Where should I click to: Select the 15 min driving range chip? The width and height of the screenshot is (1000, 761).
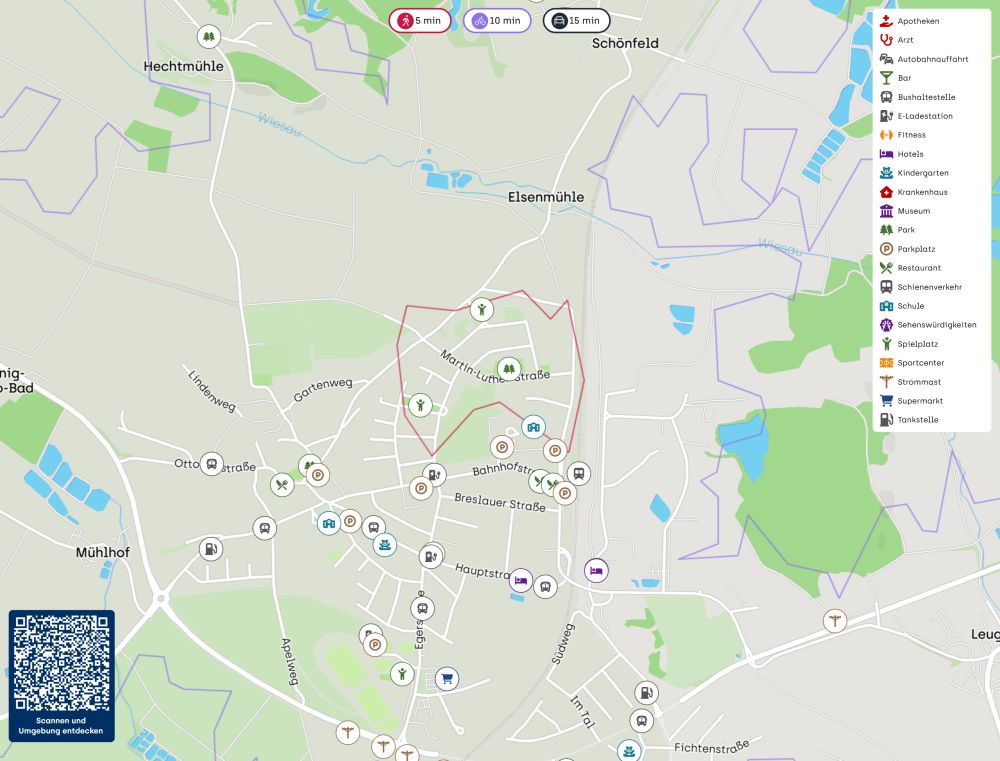[x=577, y=20]
